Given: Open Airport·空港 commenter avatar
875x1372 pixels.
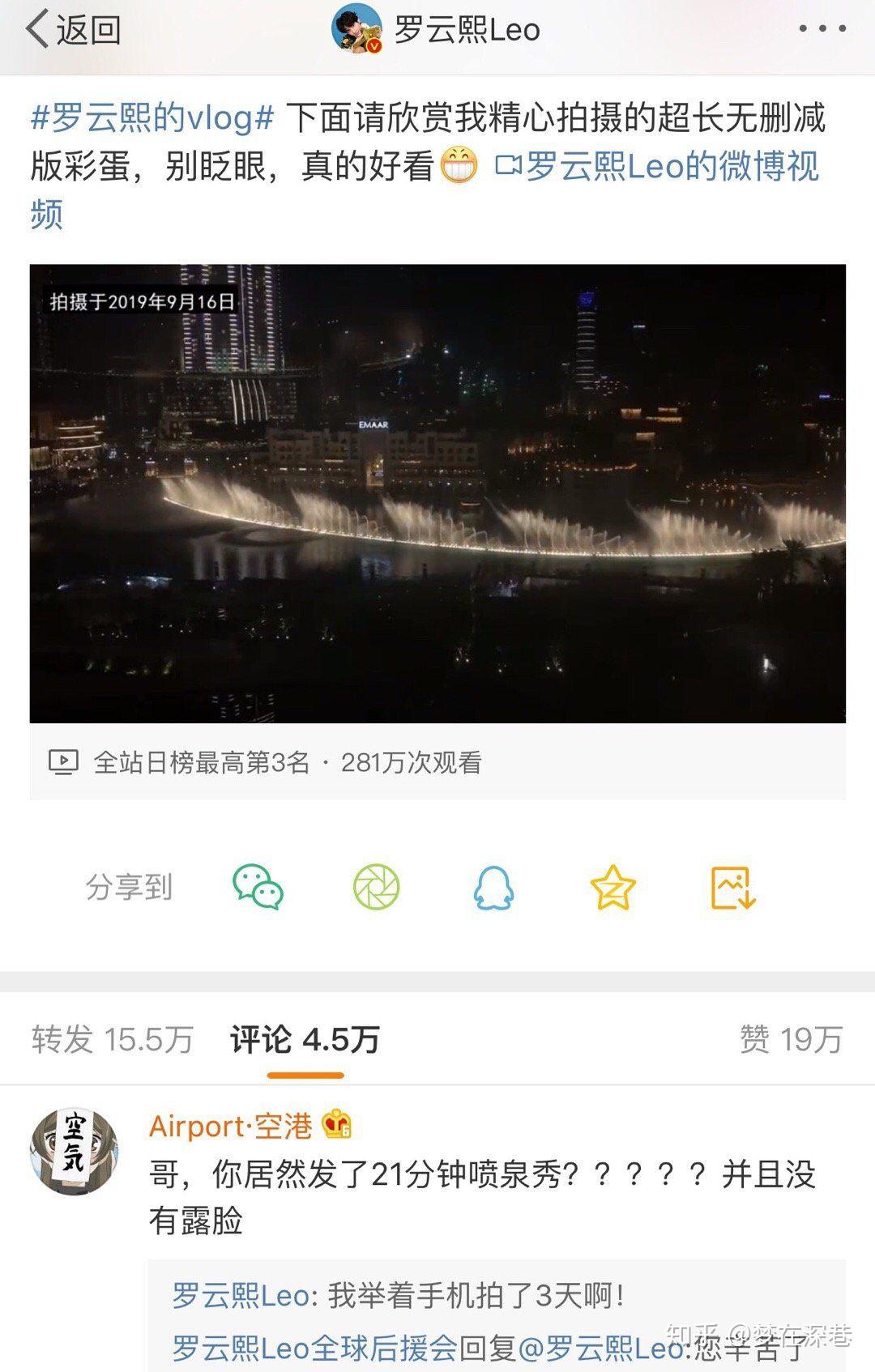Looking at the screenshot, I should (74, 1152).
